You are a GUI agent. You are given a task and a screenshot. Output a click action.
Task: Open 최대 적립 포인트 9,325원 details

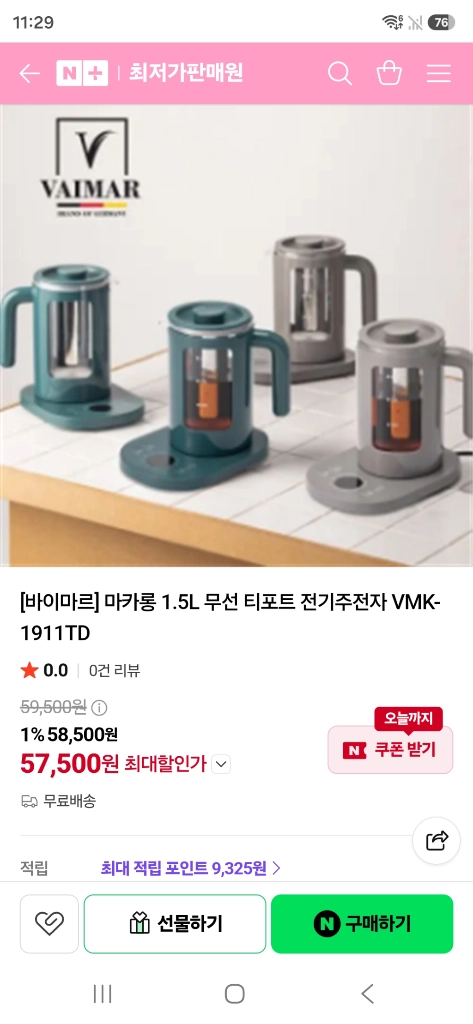coord(190,868)
